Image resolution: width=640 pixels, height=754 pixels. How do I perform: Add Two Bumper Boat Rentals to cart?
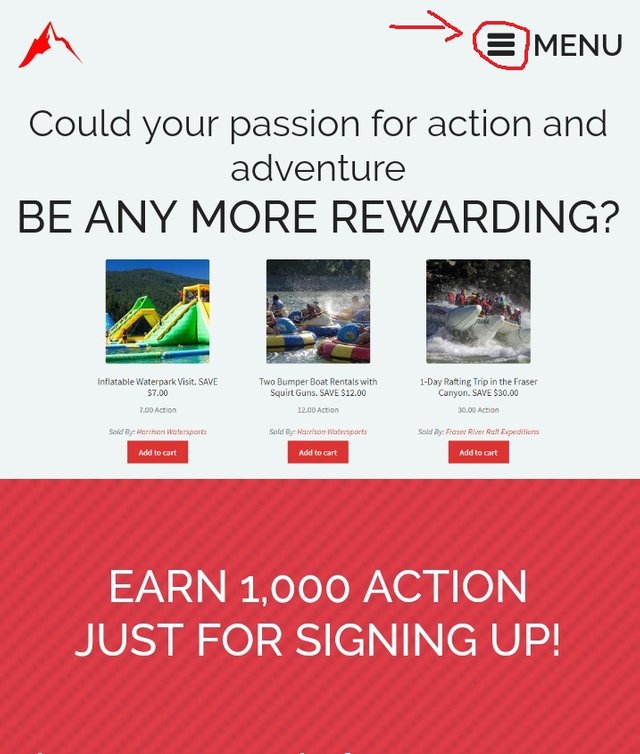coord(318,452)
